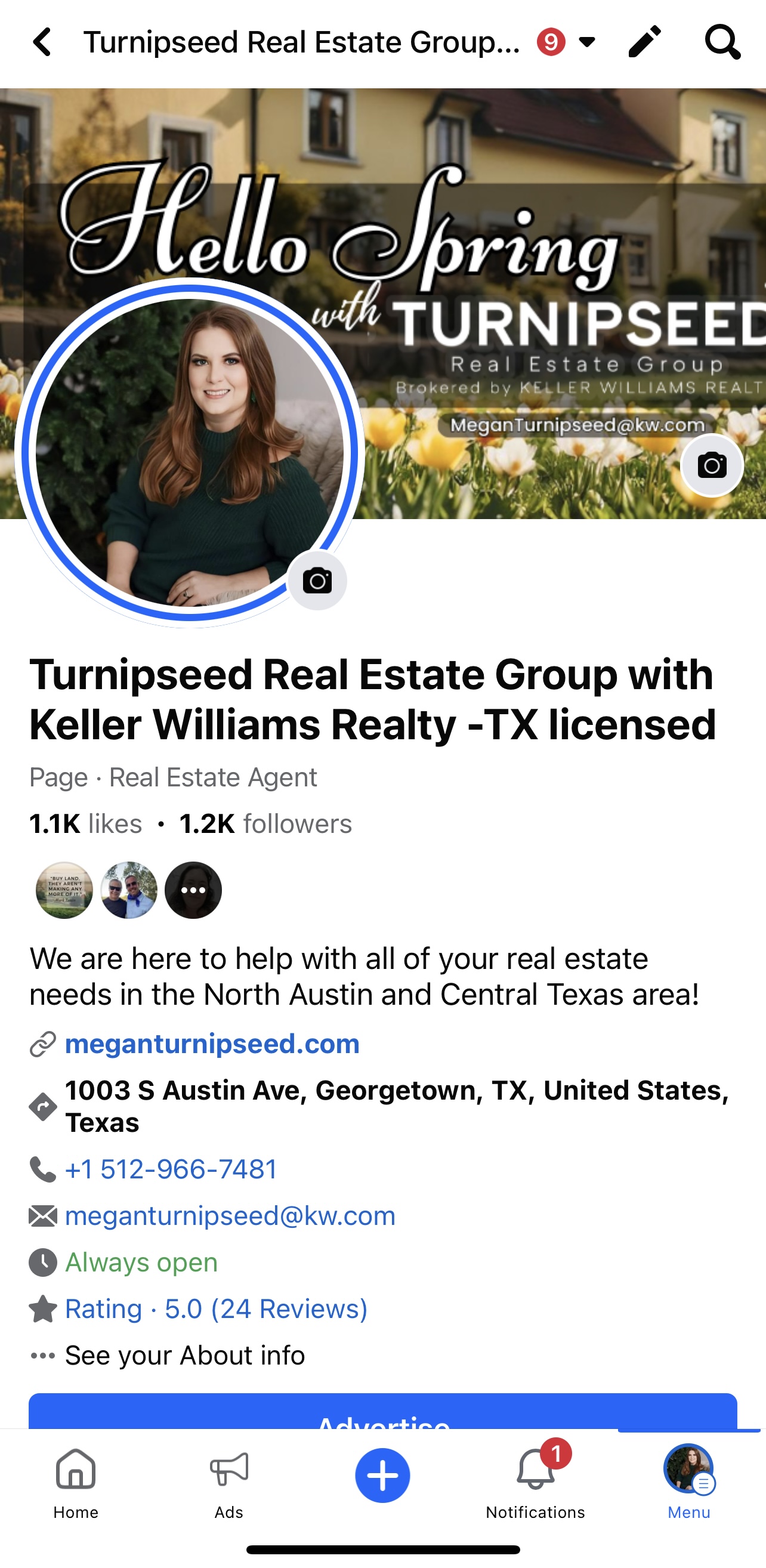This screenshot has height=1568, width=766.
Task: Go back using the top-left arrow
Action: click(x=41, y=42)
